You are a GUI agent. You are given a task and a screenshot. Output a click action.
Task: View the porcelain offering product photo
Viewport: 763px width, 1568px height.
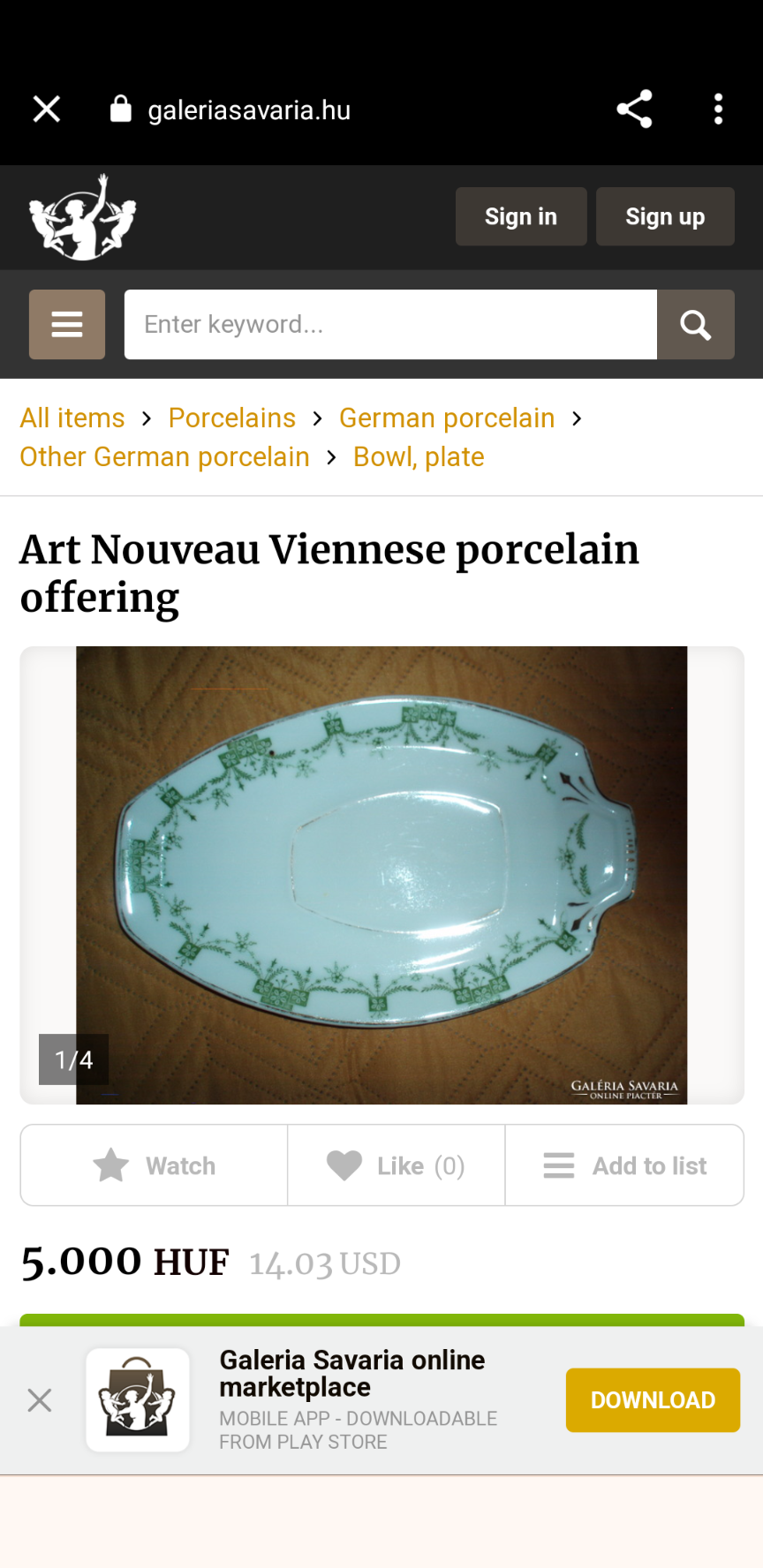(x=381, y=875)
